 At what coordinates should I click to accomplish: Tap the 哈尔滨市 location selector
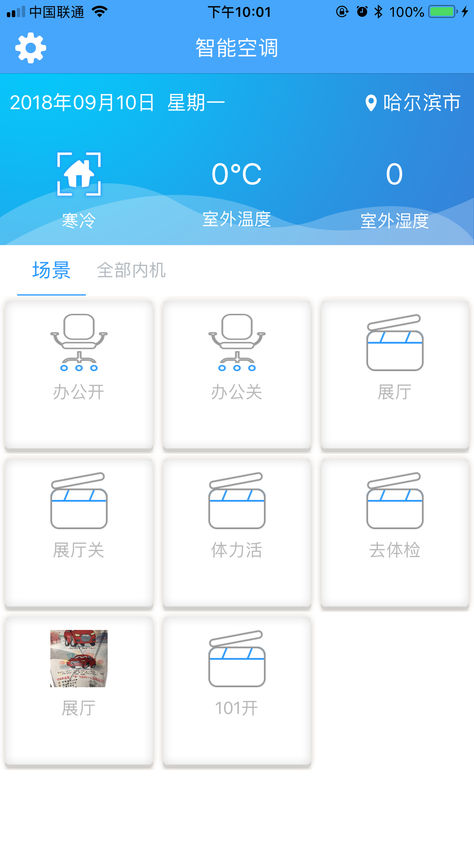(x=412, y=102)
